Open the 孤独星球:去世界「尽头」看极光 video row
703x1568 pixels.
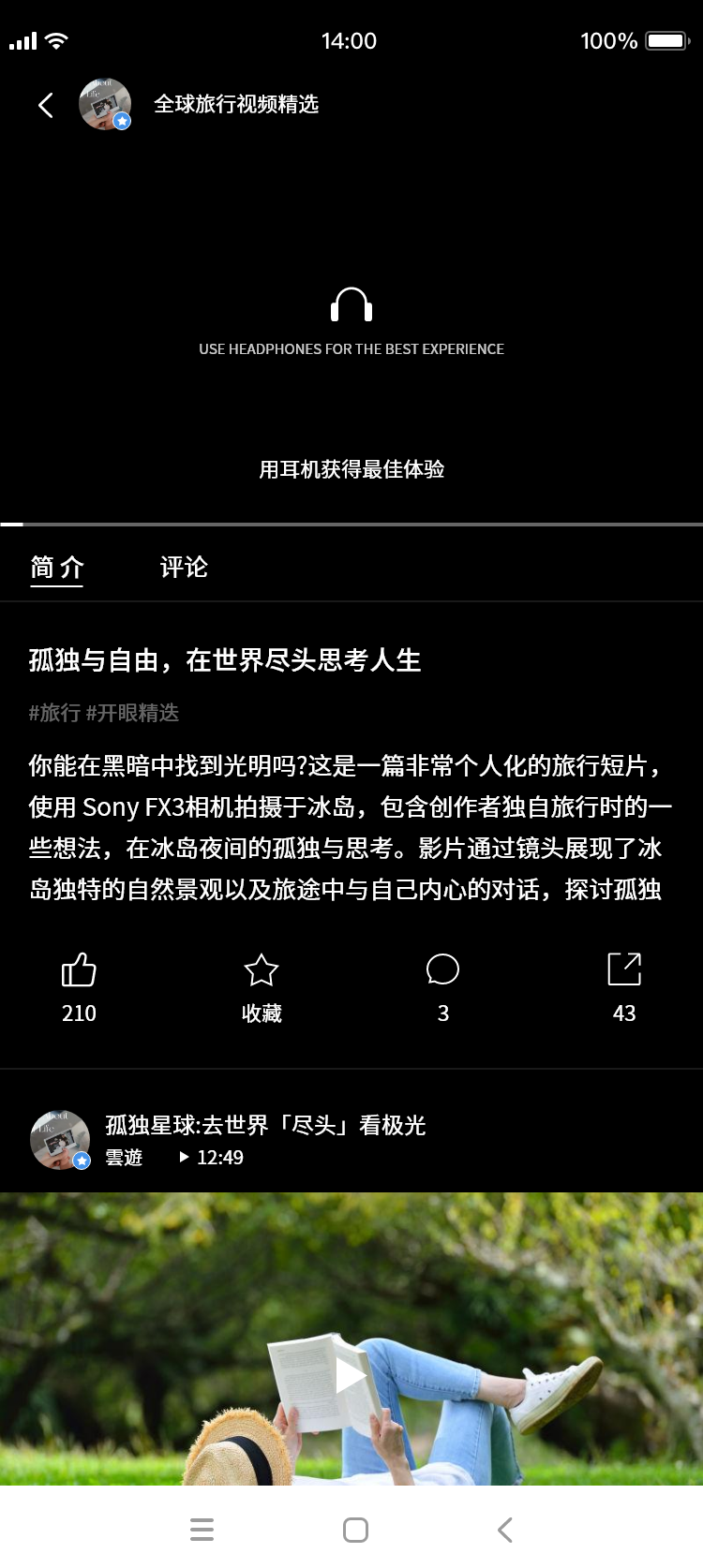click(265, 1125)
